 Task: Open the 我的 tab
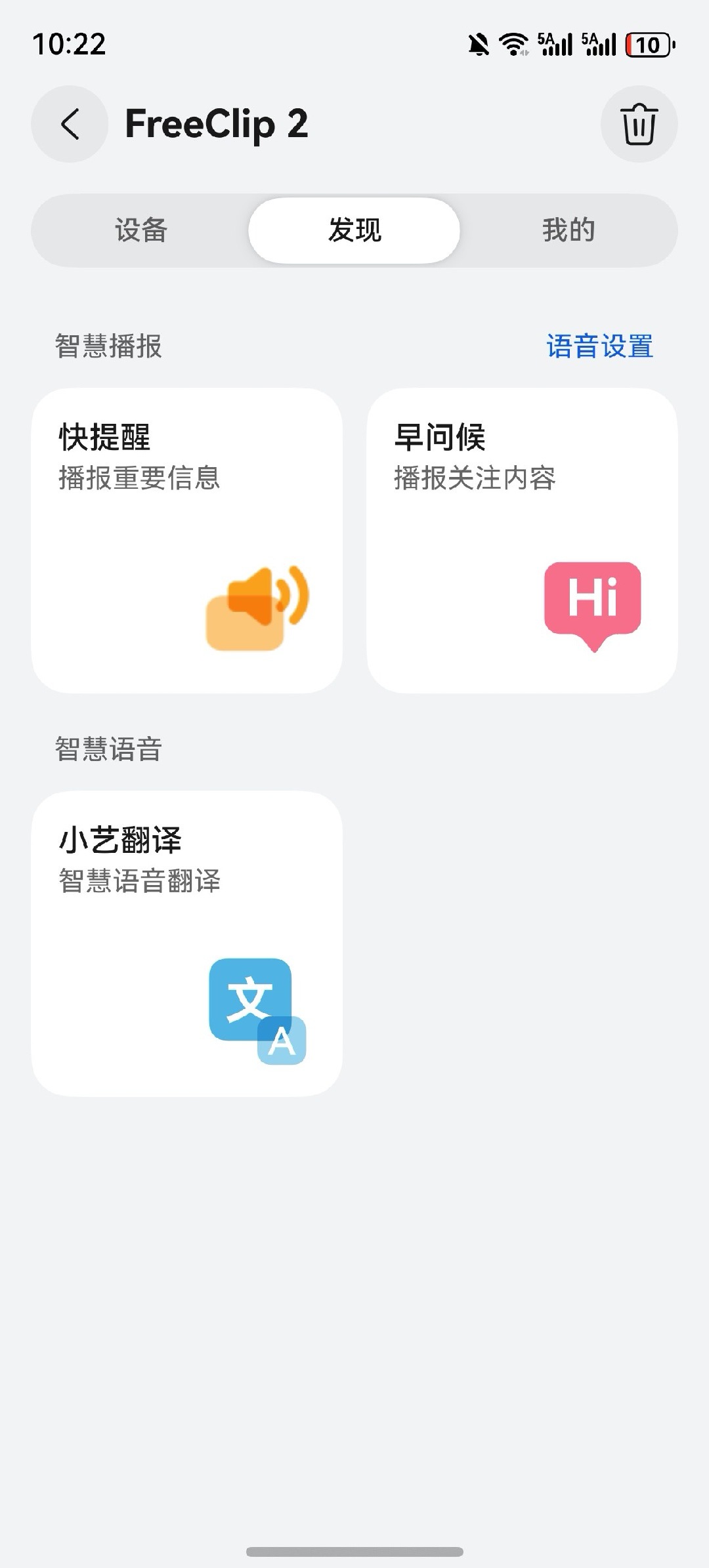point(568,230)
